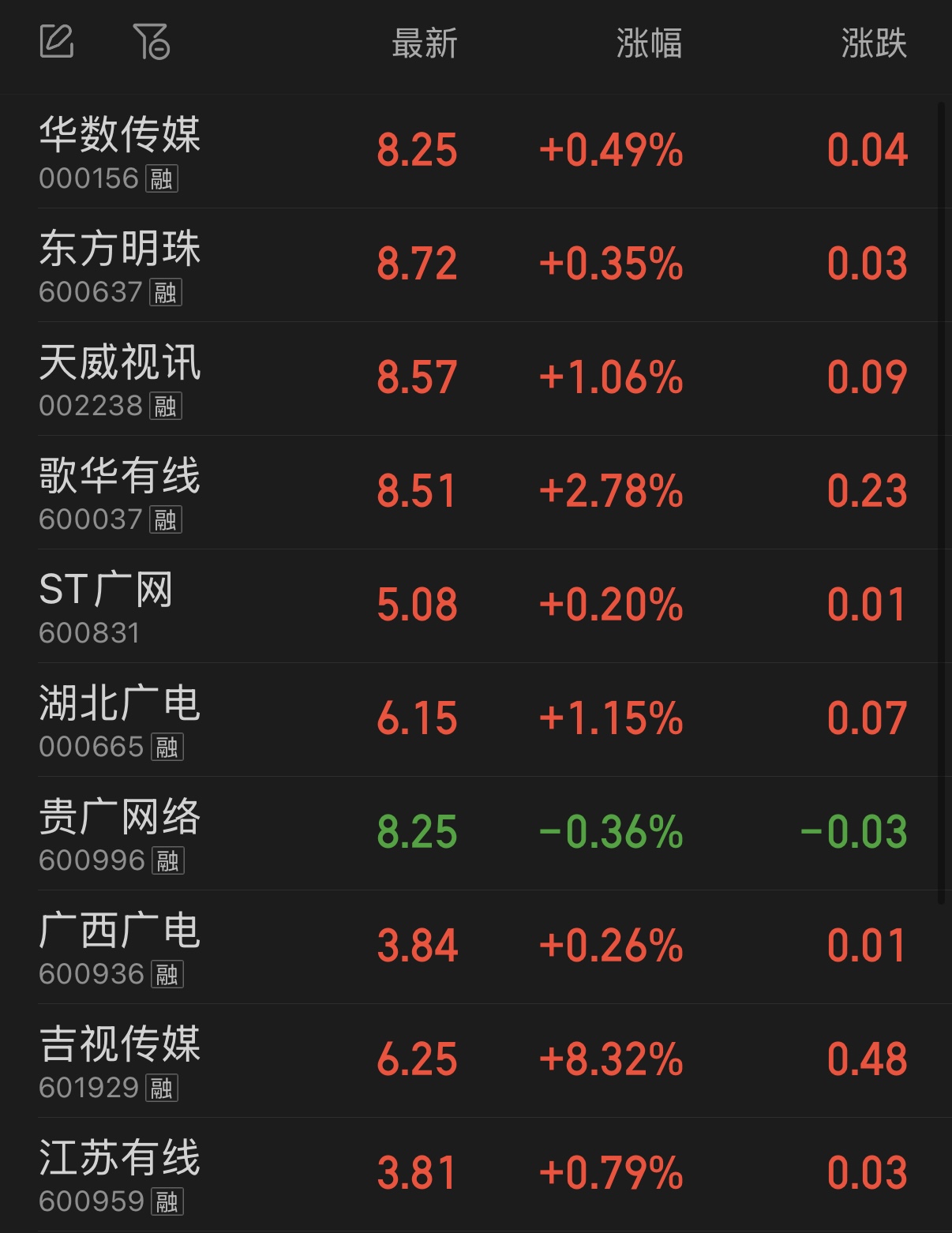This screenshot has width=952, height=1233.
Task: Sort stocks by 涨幅 column
Action: 649,43
